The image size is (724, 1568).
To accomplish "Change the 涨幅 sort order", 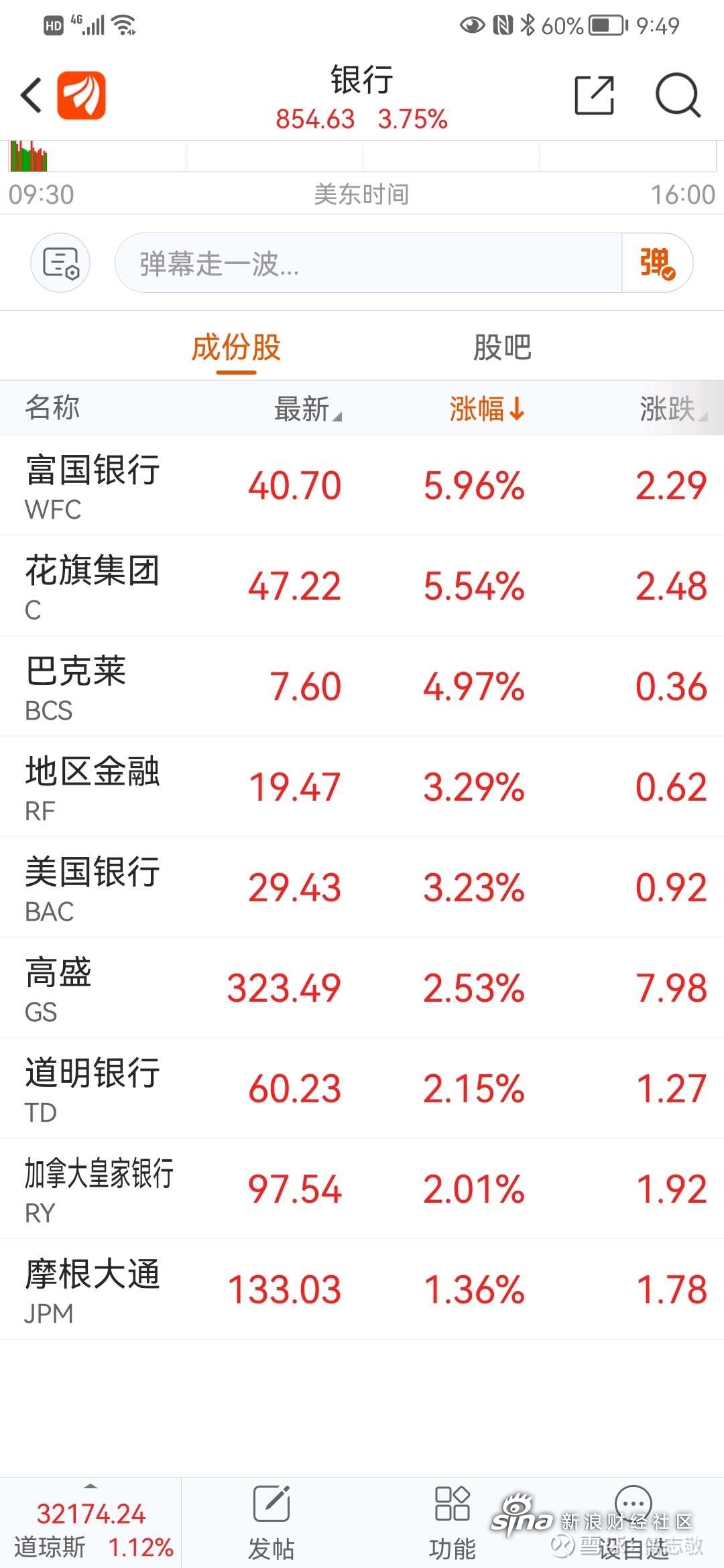I will point(487,408).
